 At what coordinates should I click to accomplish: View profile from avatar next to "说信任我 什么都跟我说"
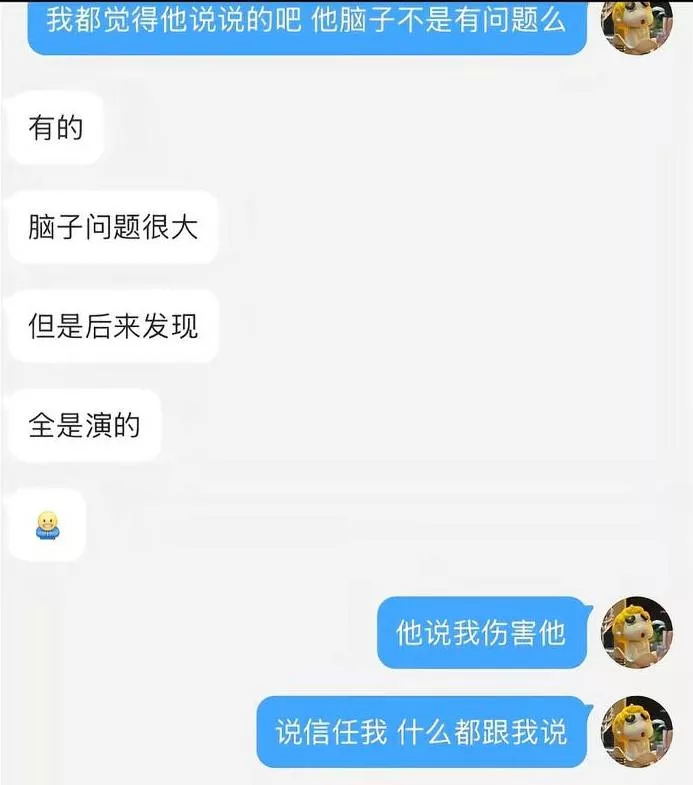point(636,732)
